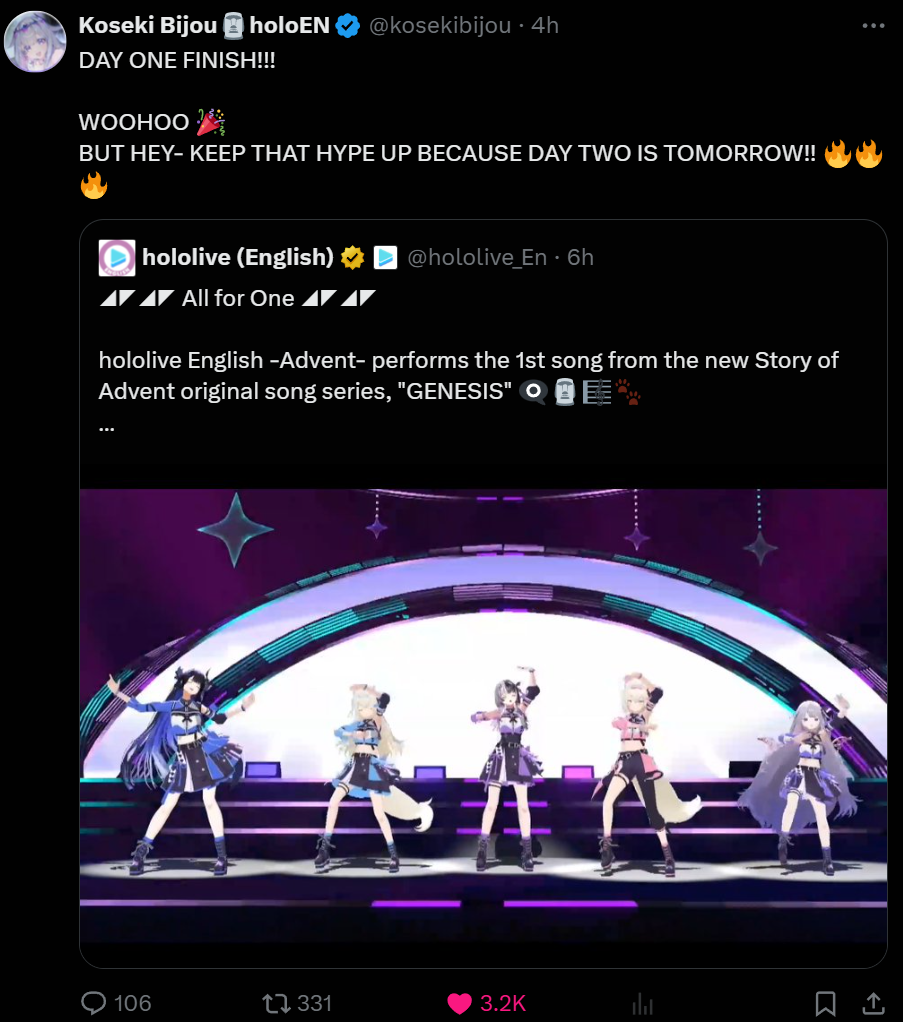Viewport: 903px width, 1022px height.
Task: Play the GENESIS performance video
Action: 483,715
